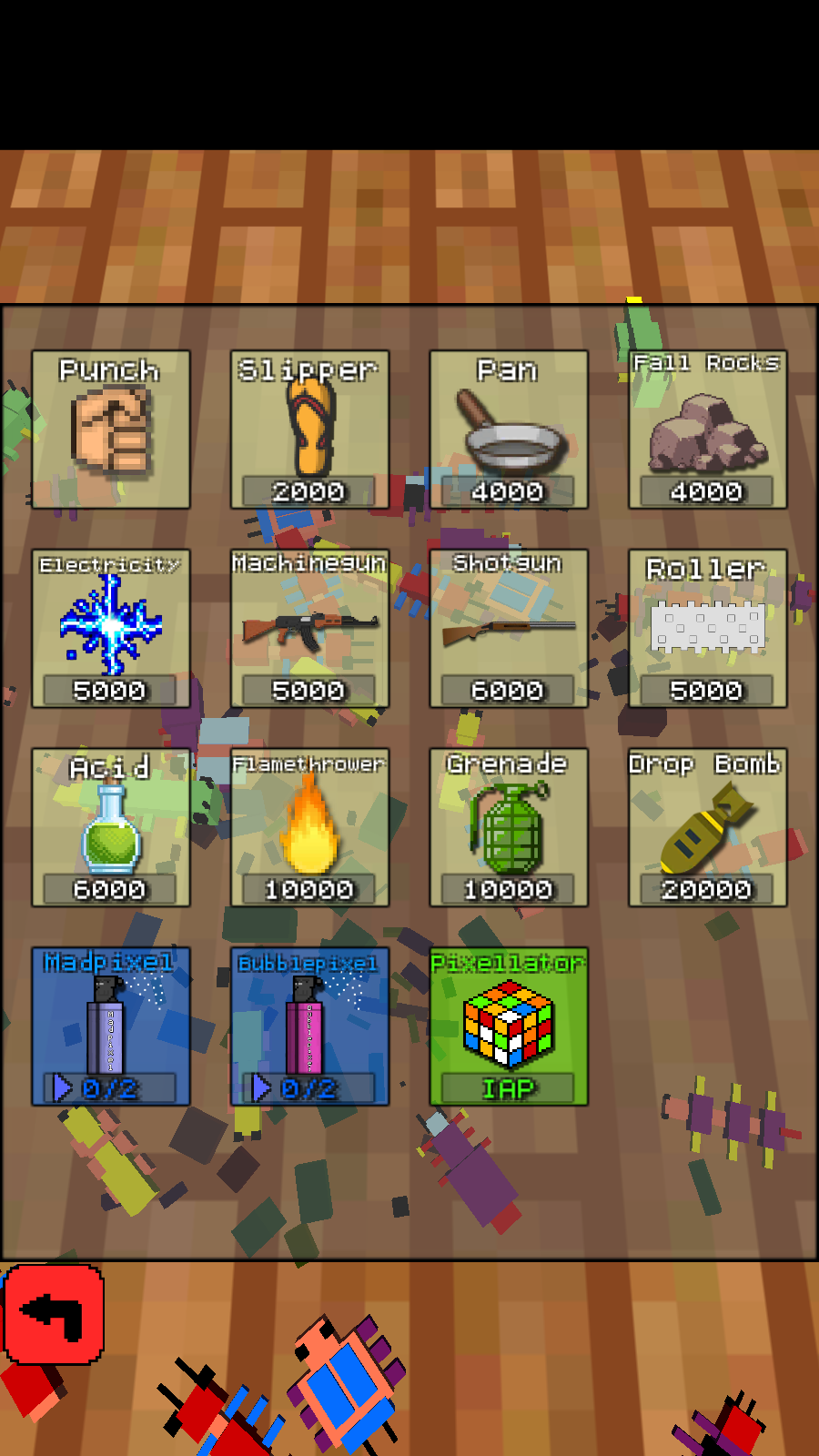This screenshot has height=1456, width=819.
Task: Select the Drop Bomb weapon
Action: point(707,827)
